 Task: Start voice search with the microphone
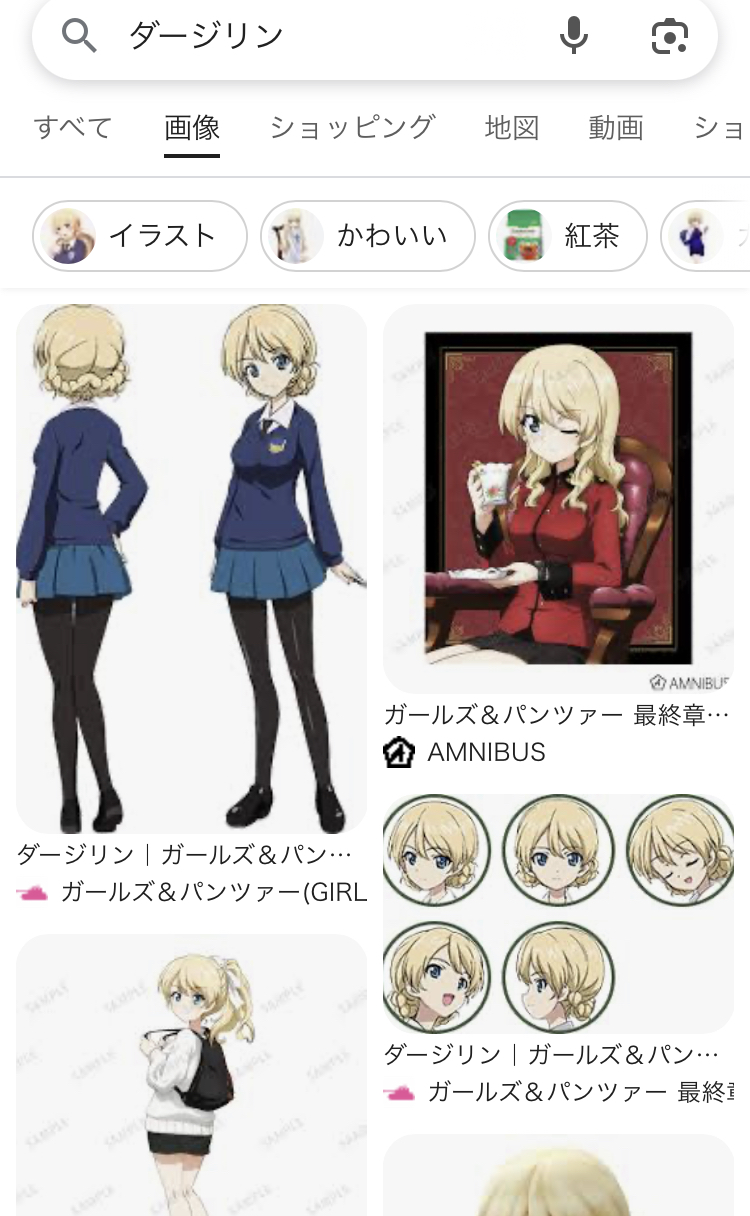pyautogui.click(x=573, y=37)
